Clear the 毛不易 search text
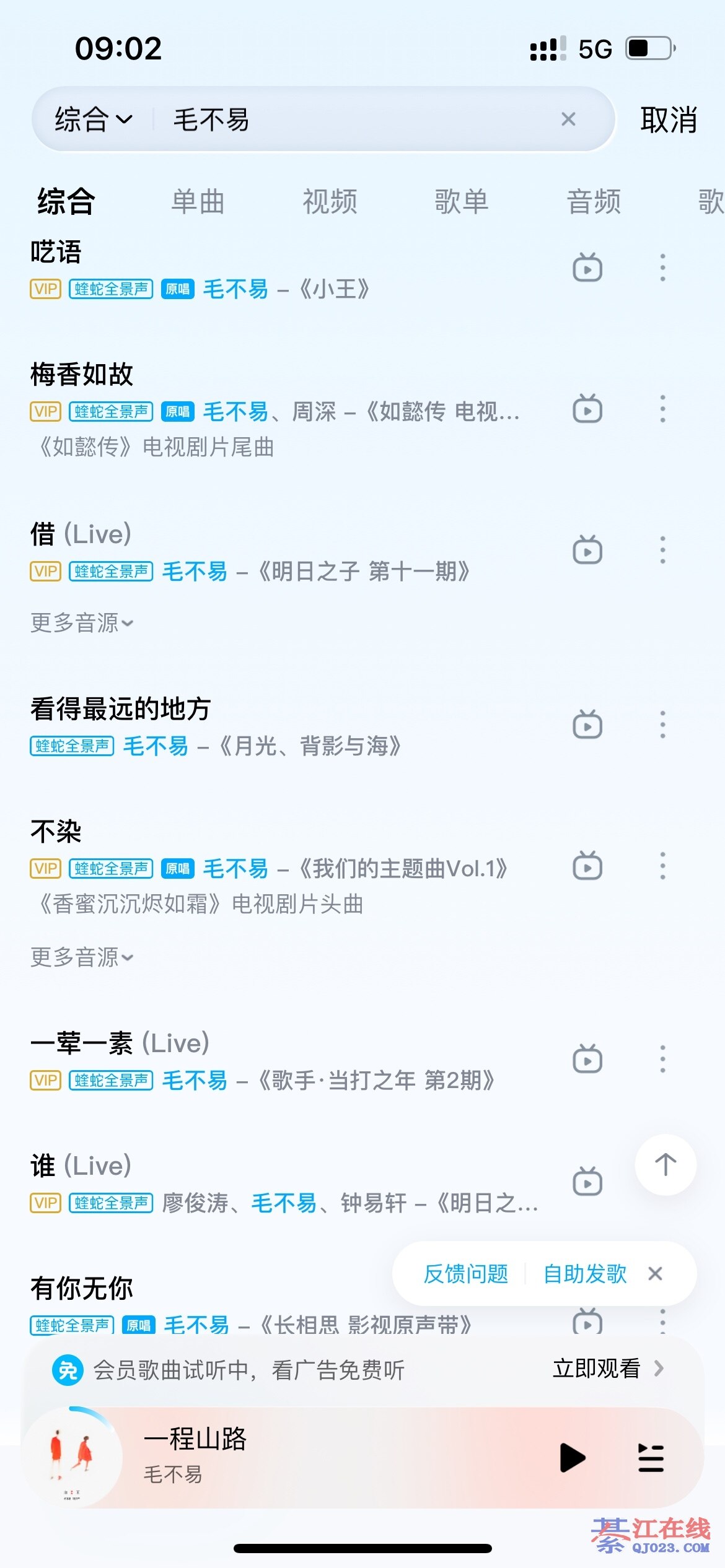Screen dimensions: 725x1568 click(x=568, y=120)
